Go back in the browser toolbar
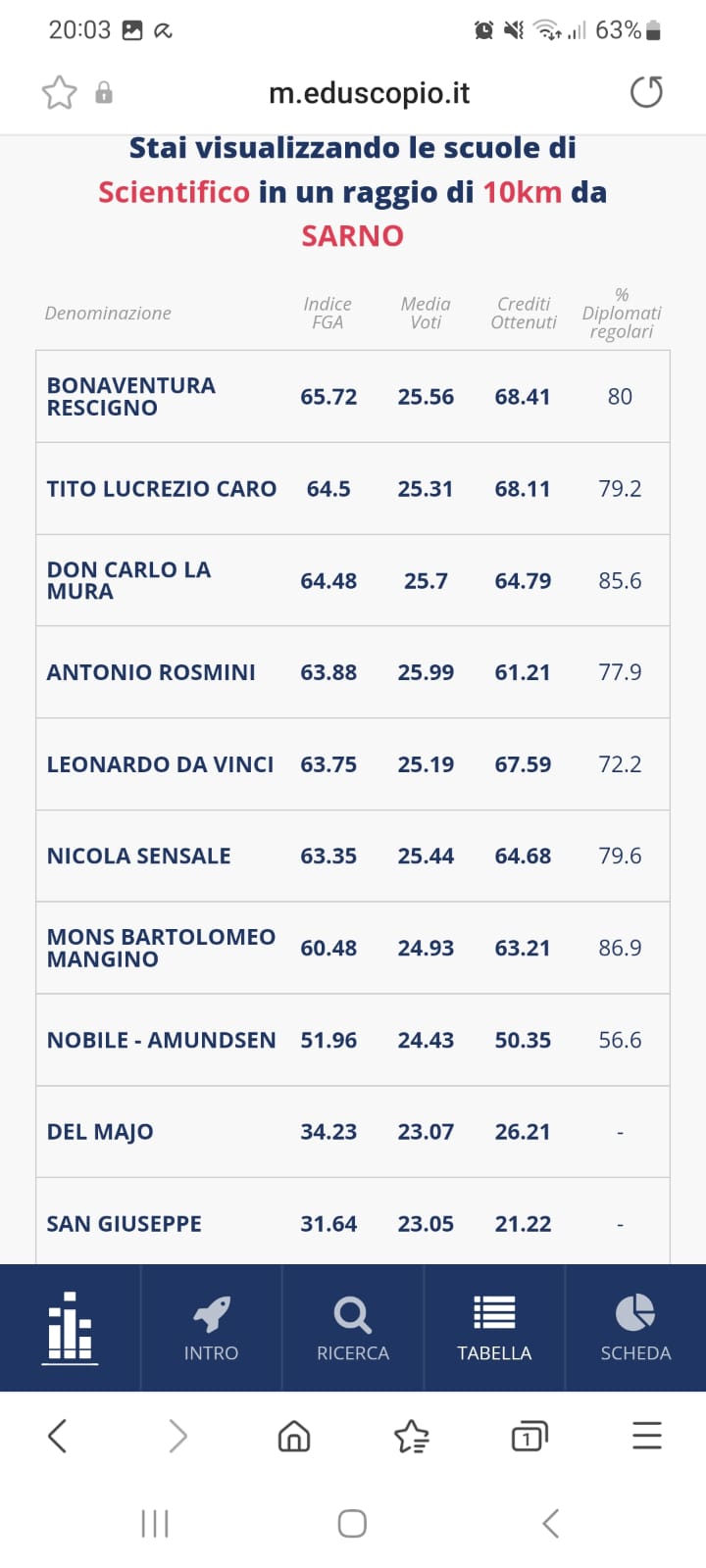 (x=57, y=1437)
